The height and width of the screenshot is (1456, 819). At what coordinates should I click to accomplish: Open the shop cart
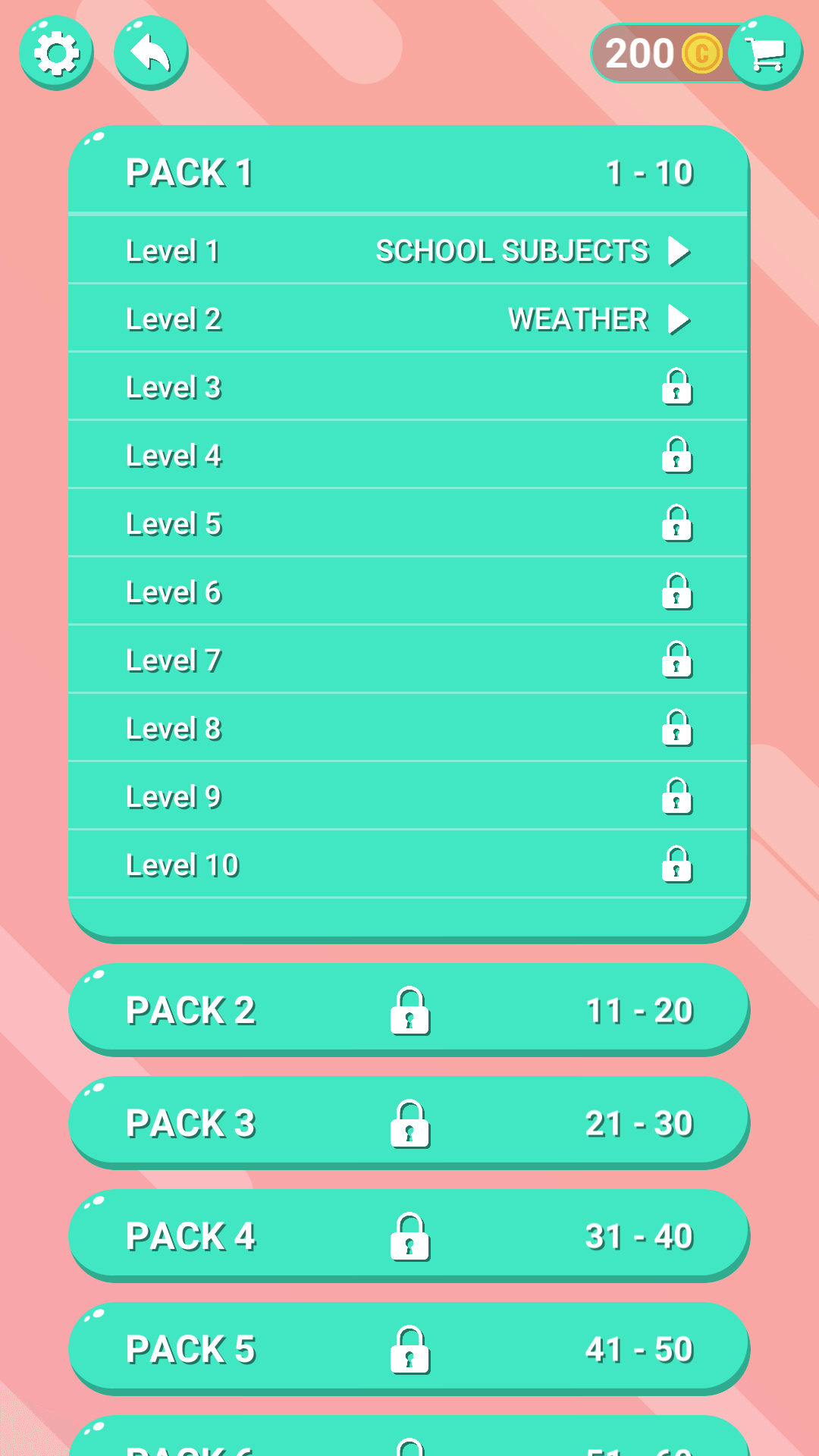pos(765,53)
